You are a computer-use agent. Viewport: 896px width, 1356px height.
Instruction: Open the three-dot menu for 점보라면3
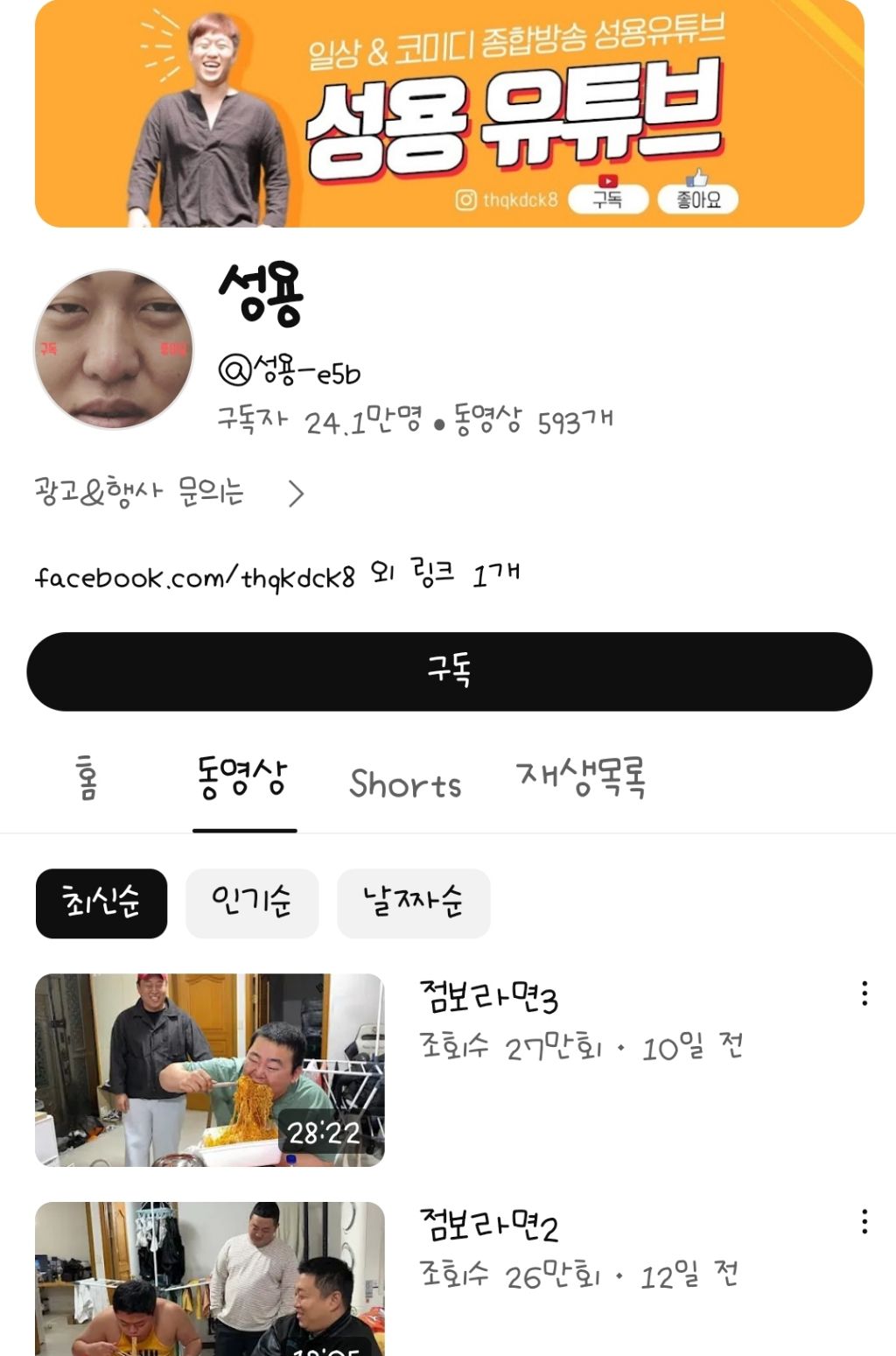click(x=863, y=994)
